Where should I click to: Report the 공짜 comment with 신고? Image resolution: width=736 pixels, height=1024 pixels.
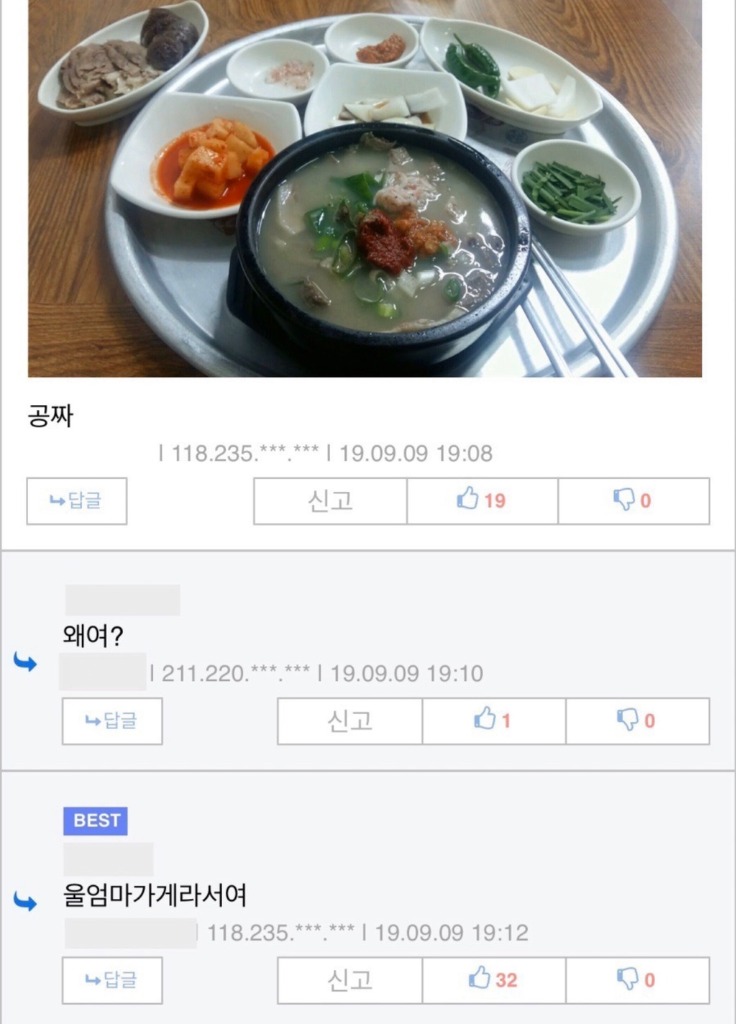pyautogui.click(x=330, y=501)
